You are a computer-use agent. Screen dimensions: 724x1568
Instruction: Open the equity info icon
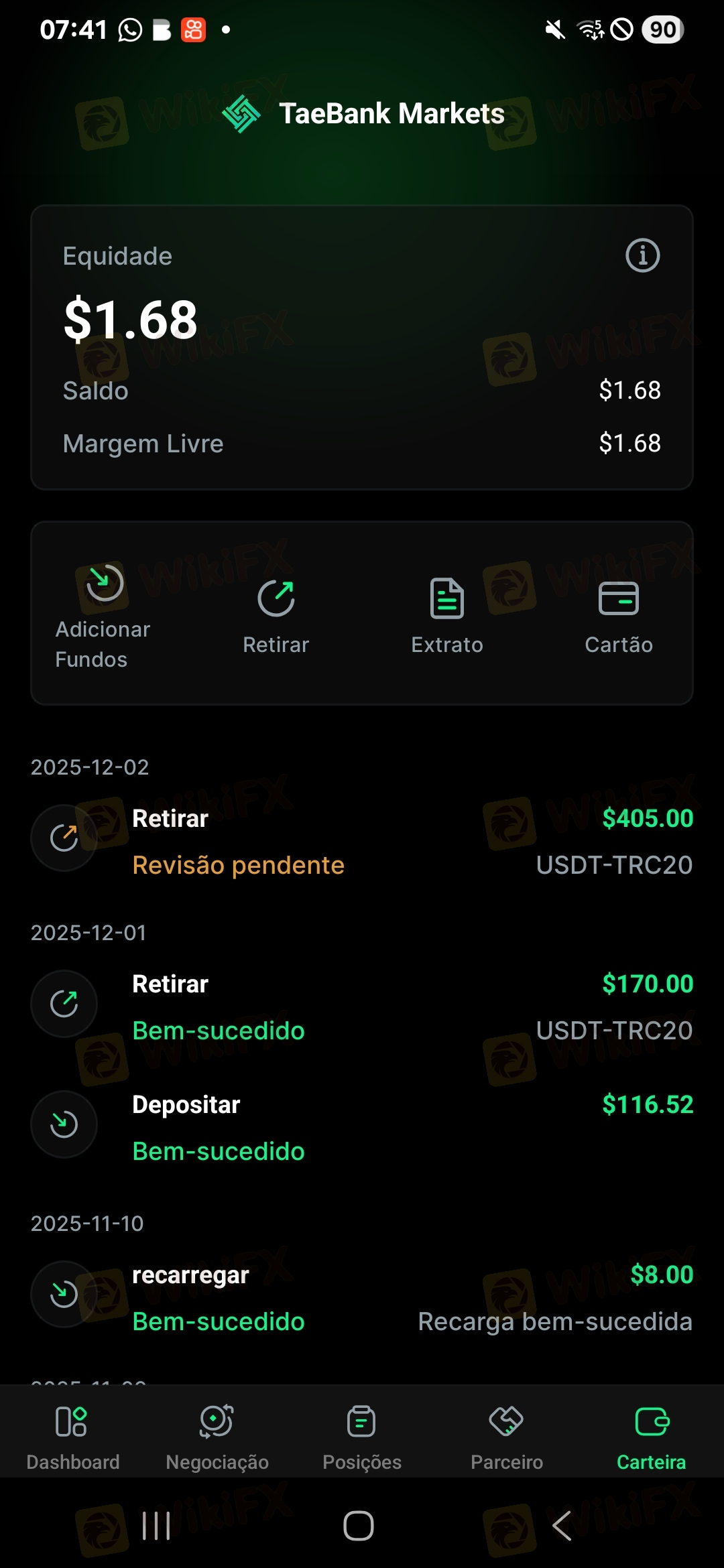click(x=642, y=255)
